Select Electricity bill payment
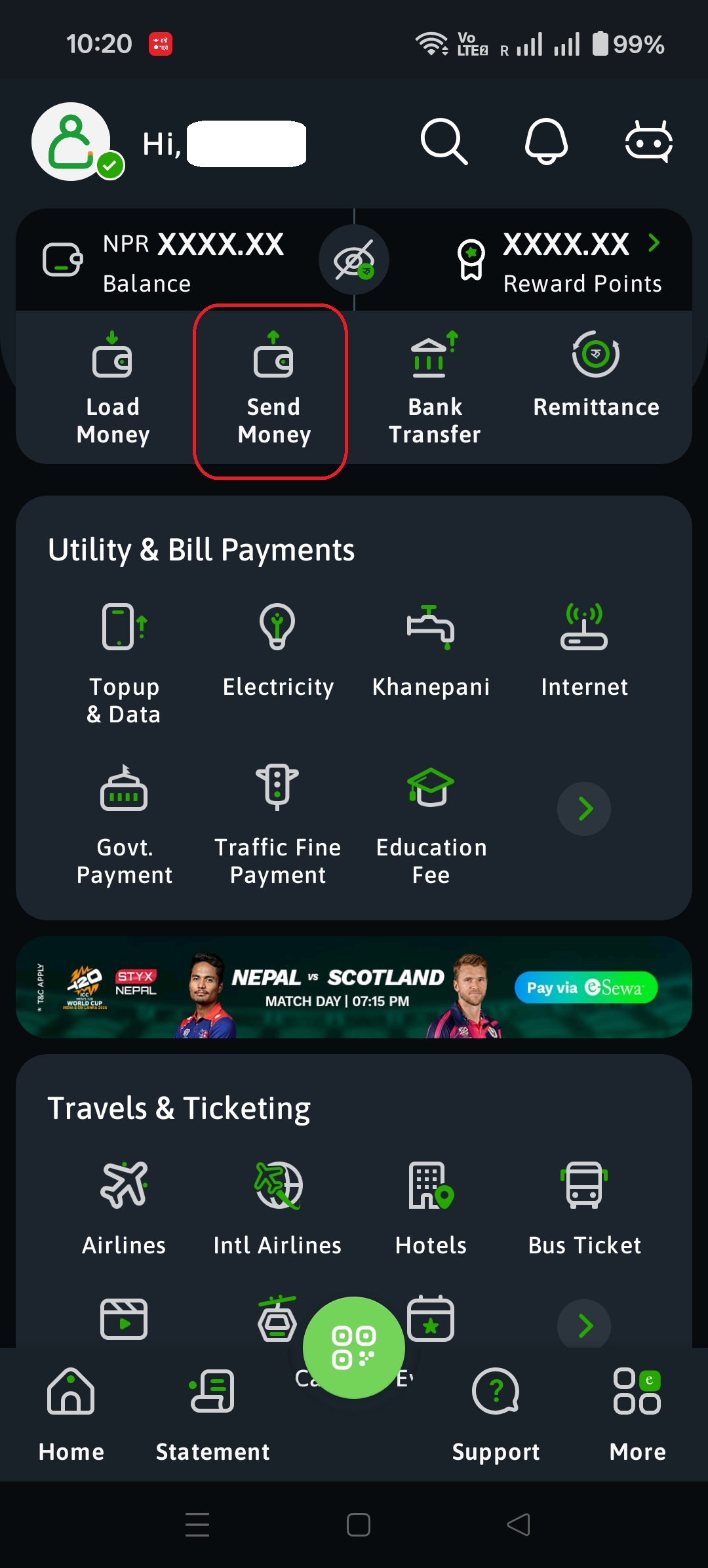The width and height of the screenshot is (708, 1568). [x=277, y=649]
